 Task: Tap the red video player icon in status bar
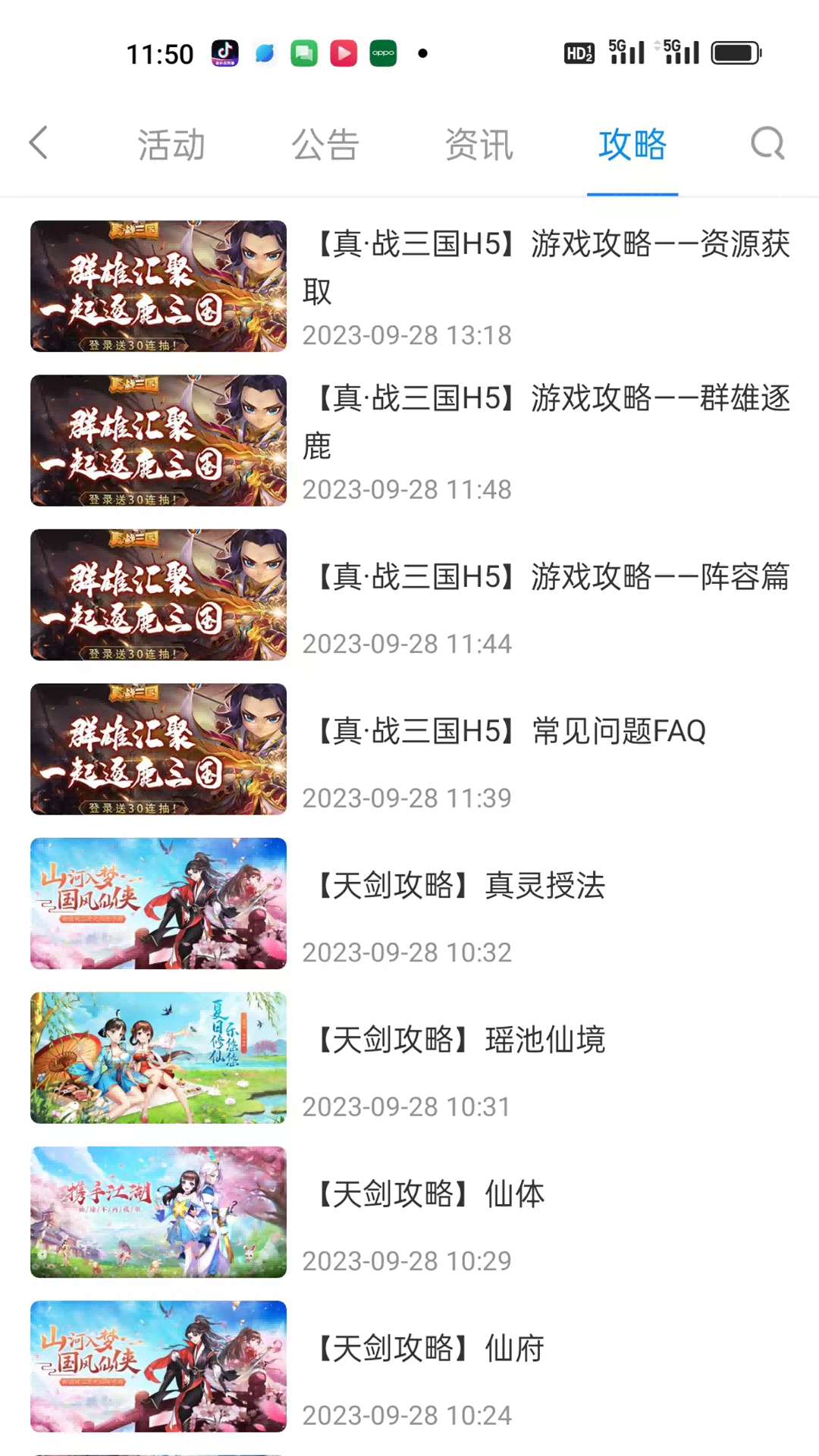pyautogui.click(x=343, y=53)
